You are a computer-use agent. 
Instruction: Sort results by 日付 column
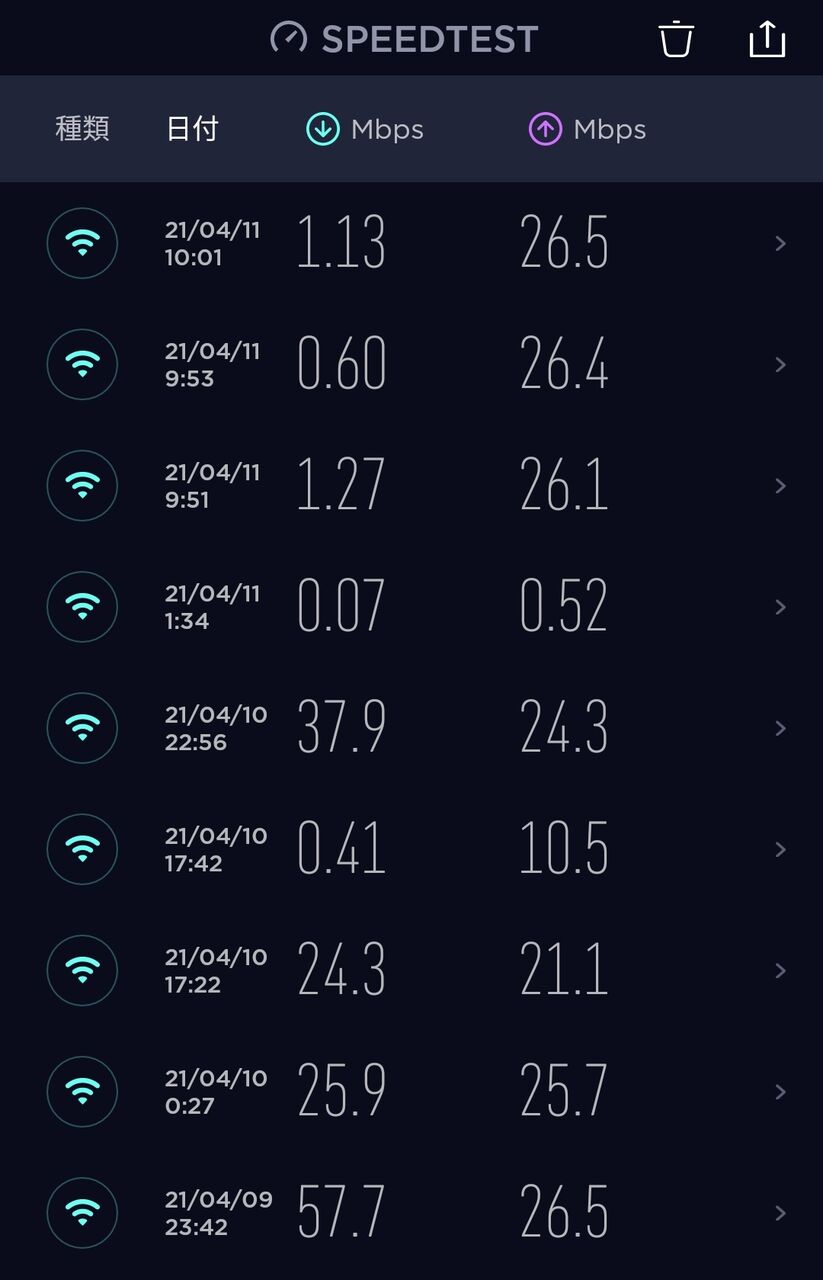pyautogui.click(x=192, y=129)
